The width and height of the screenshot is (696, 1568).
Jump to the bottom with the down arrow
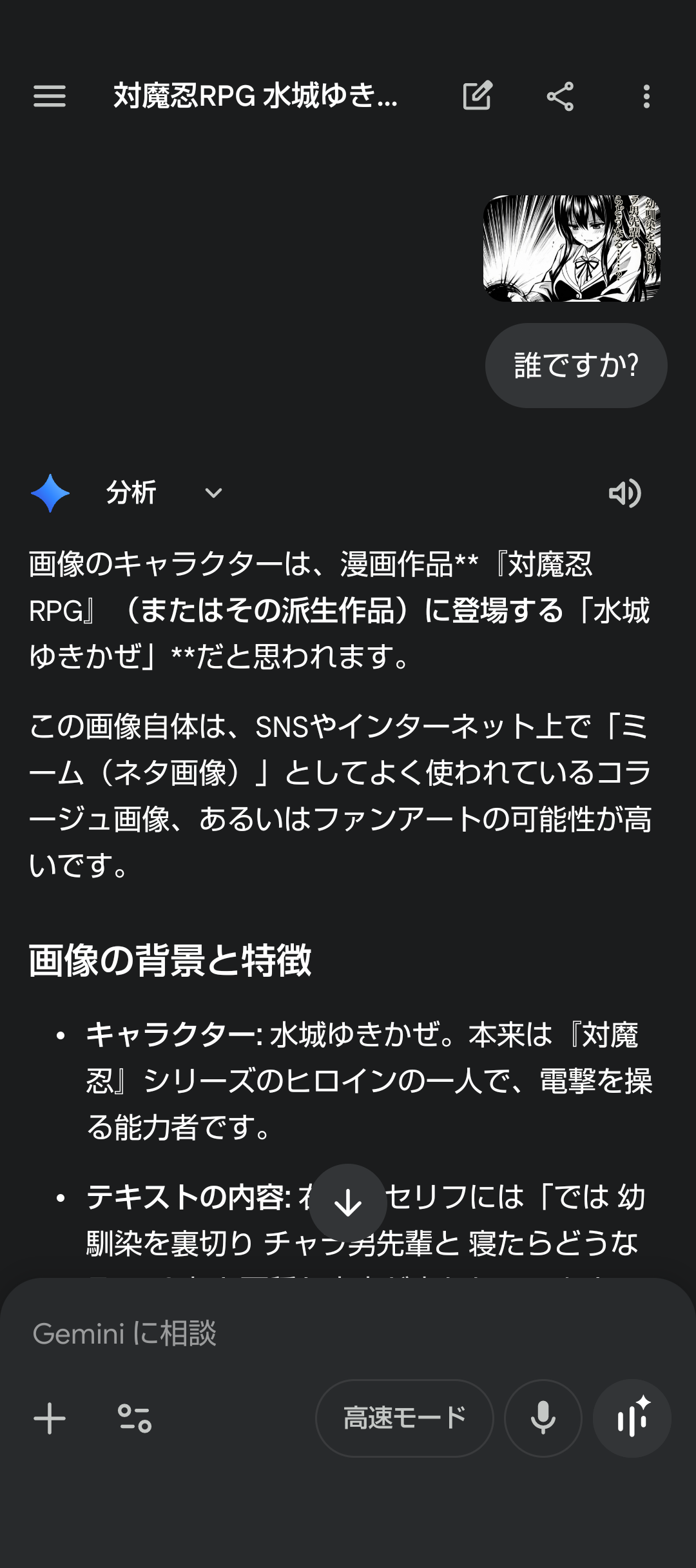pyautogui.click(x=348, y=1202)
